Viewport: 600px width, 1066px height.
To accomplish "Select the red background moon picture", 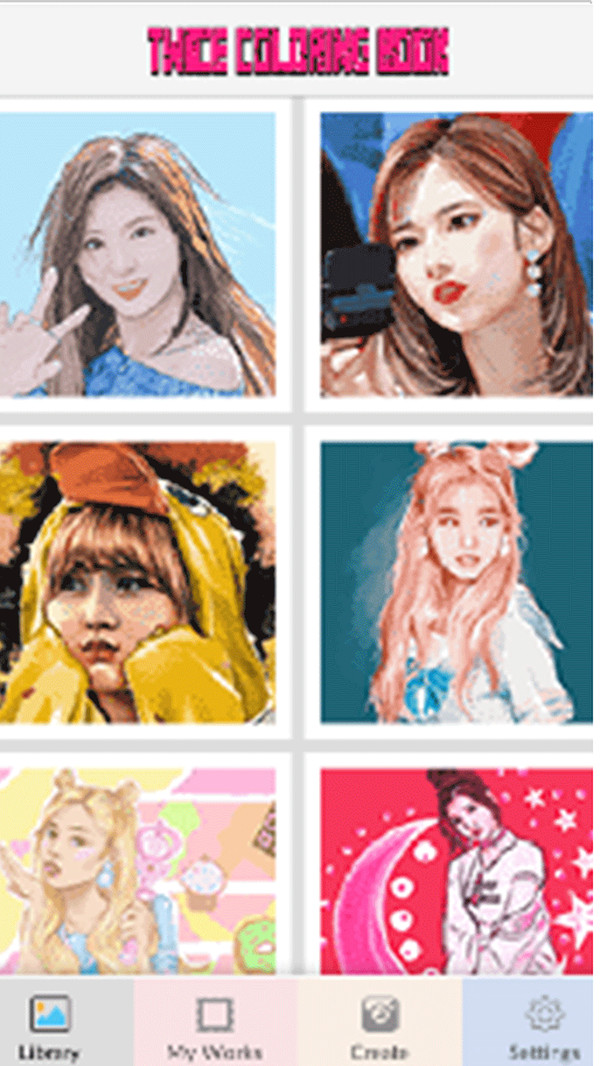I will tap(456, 870).
